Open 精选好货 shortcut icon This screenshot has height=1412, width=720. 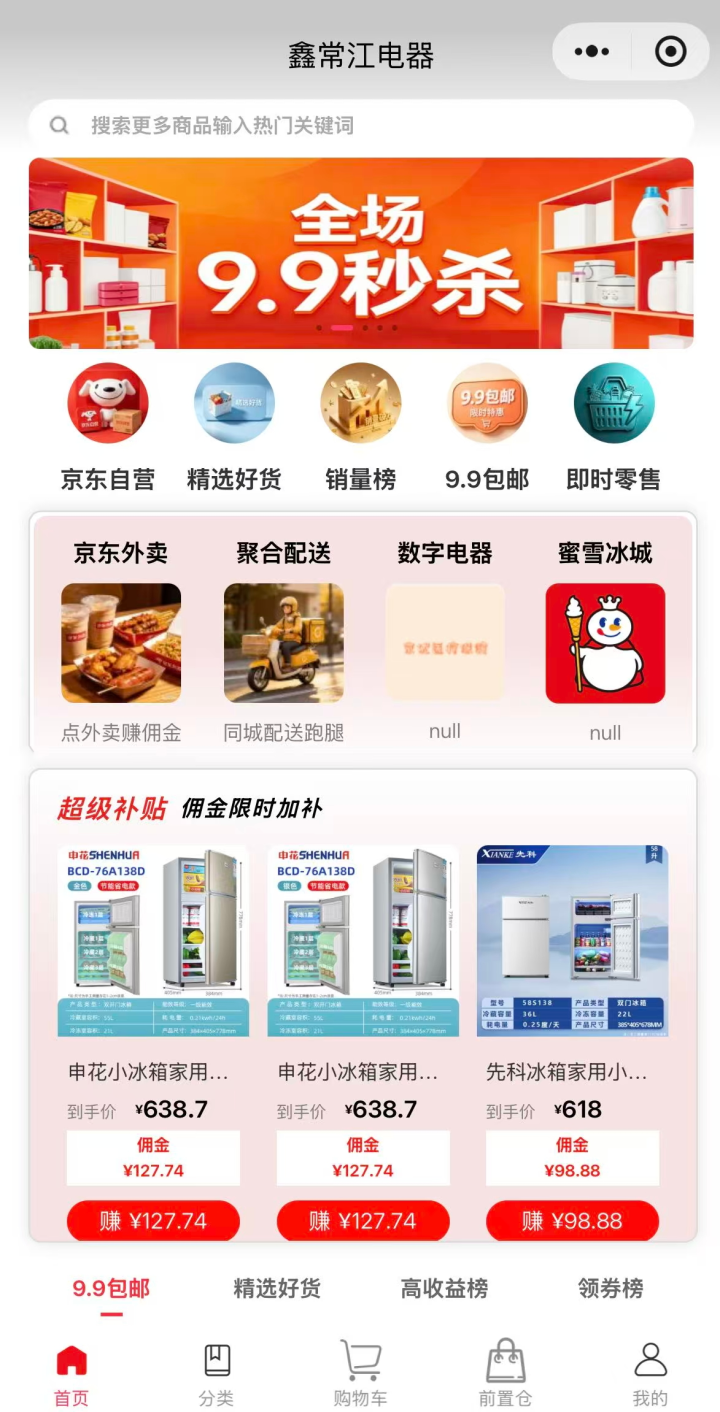(234, 403)
